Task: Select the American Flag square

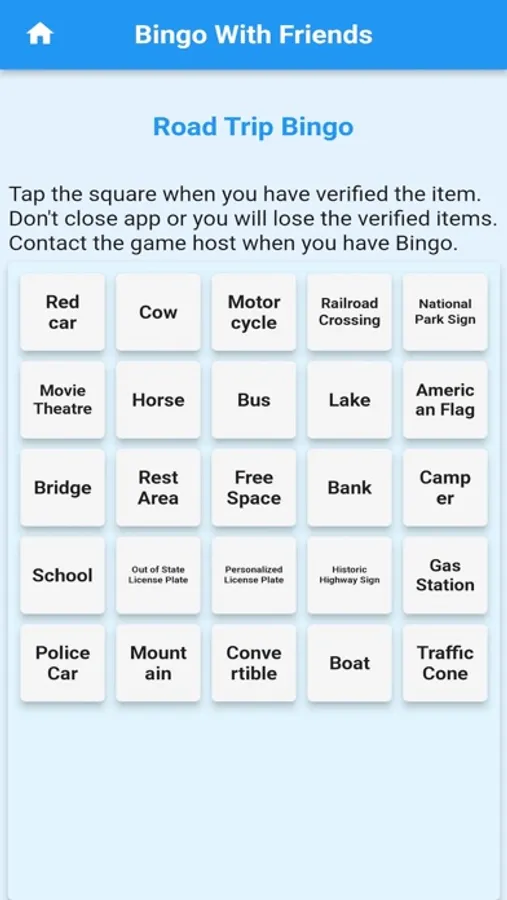Action: point(445,400)
